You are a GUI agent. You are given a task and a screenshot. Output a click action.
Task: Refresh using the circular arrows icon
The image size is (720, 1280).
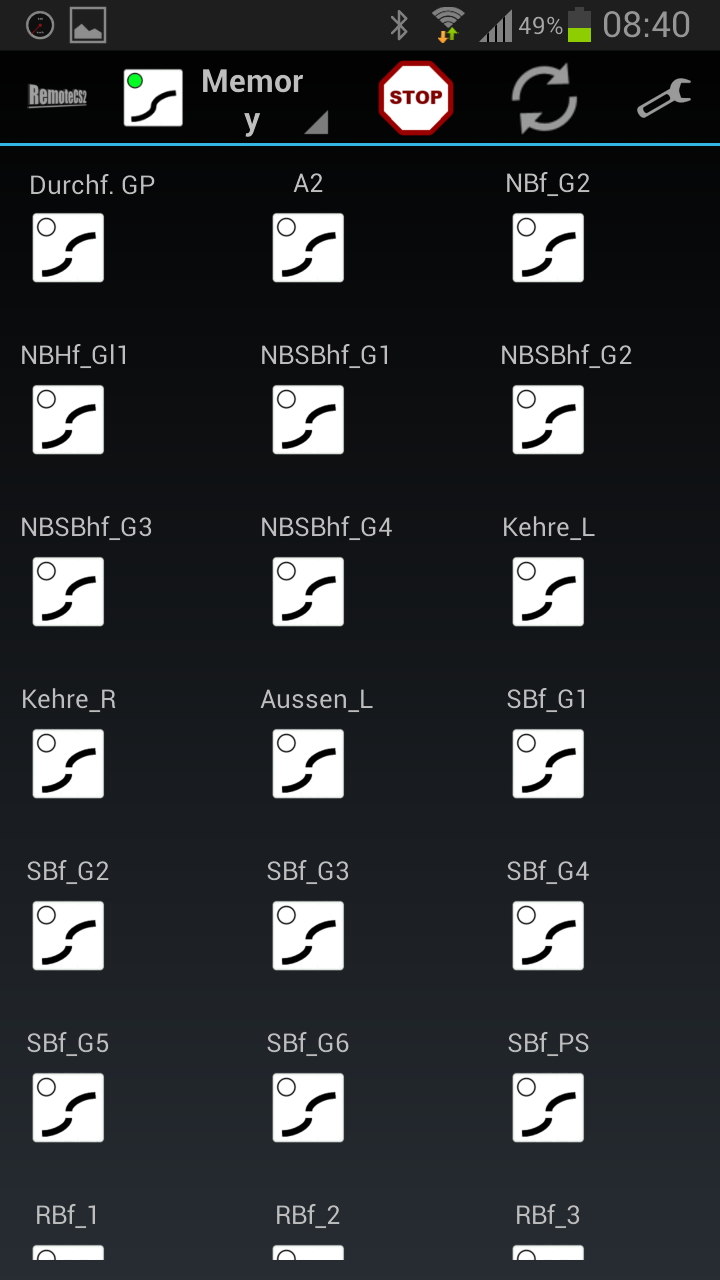pyautogui.click(x=545, y=98)
